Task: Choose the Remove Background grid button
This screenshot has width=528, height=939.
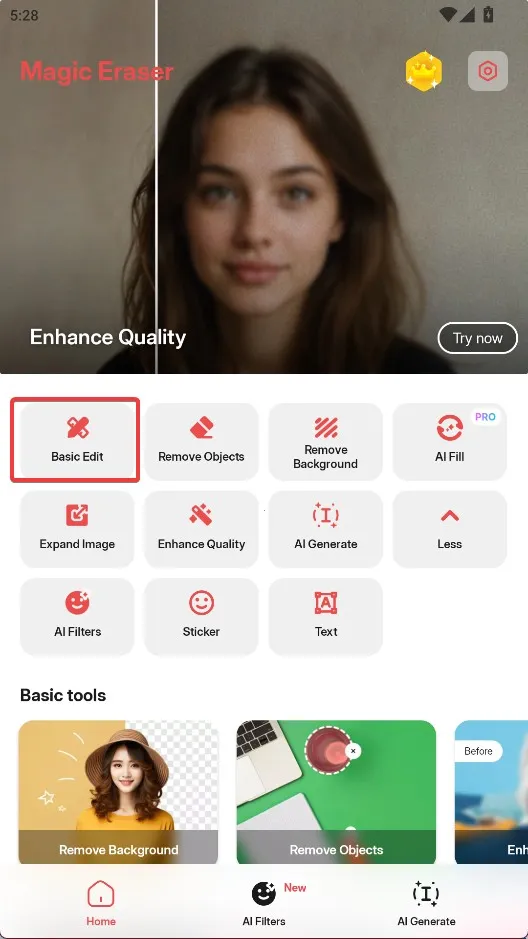Action: coord(326,441)
